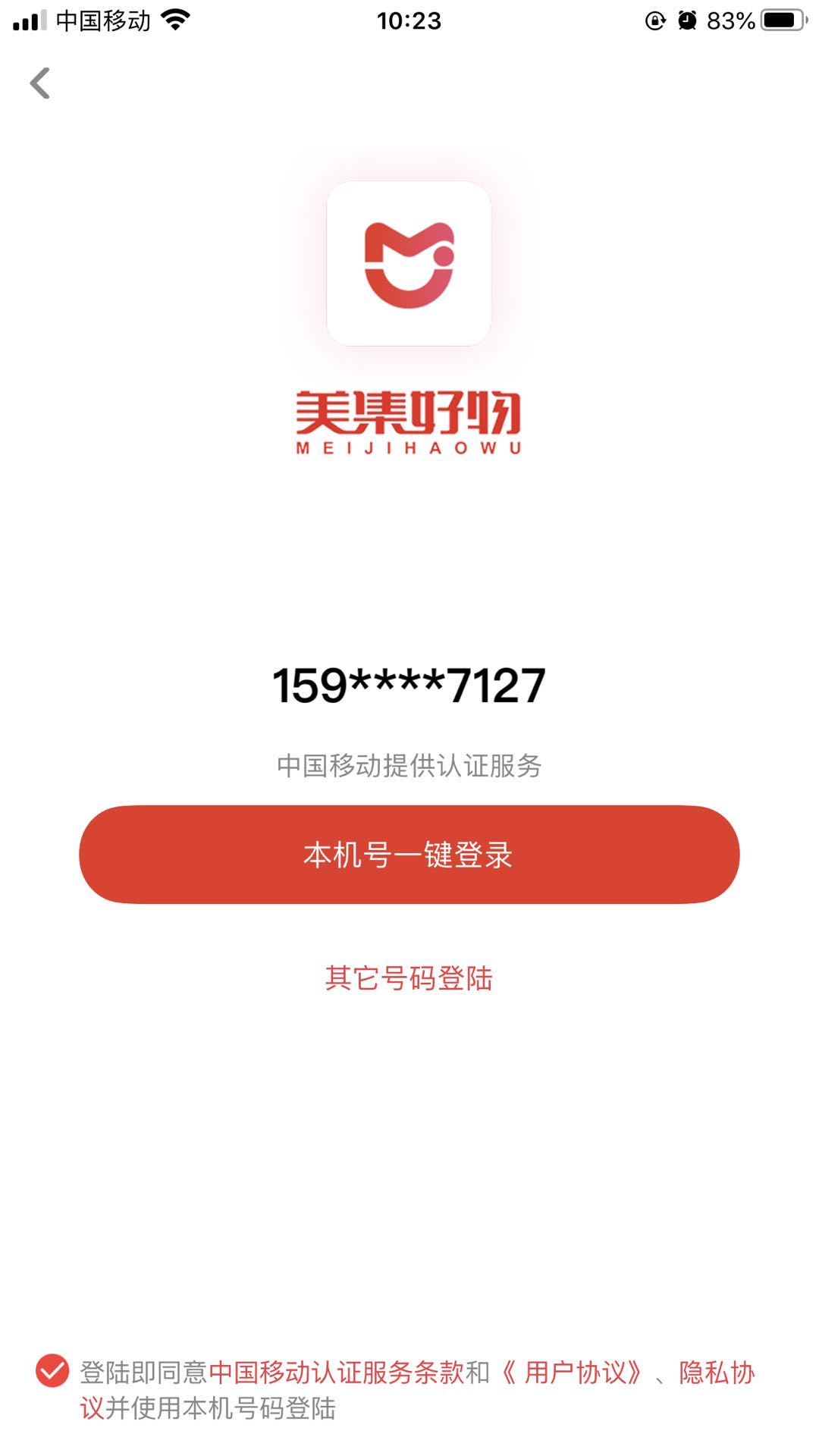819x1456 pixels.
Task: Tap 本机号一键登录 to log in
Action: point(409,855)
